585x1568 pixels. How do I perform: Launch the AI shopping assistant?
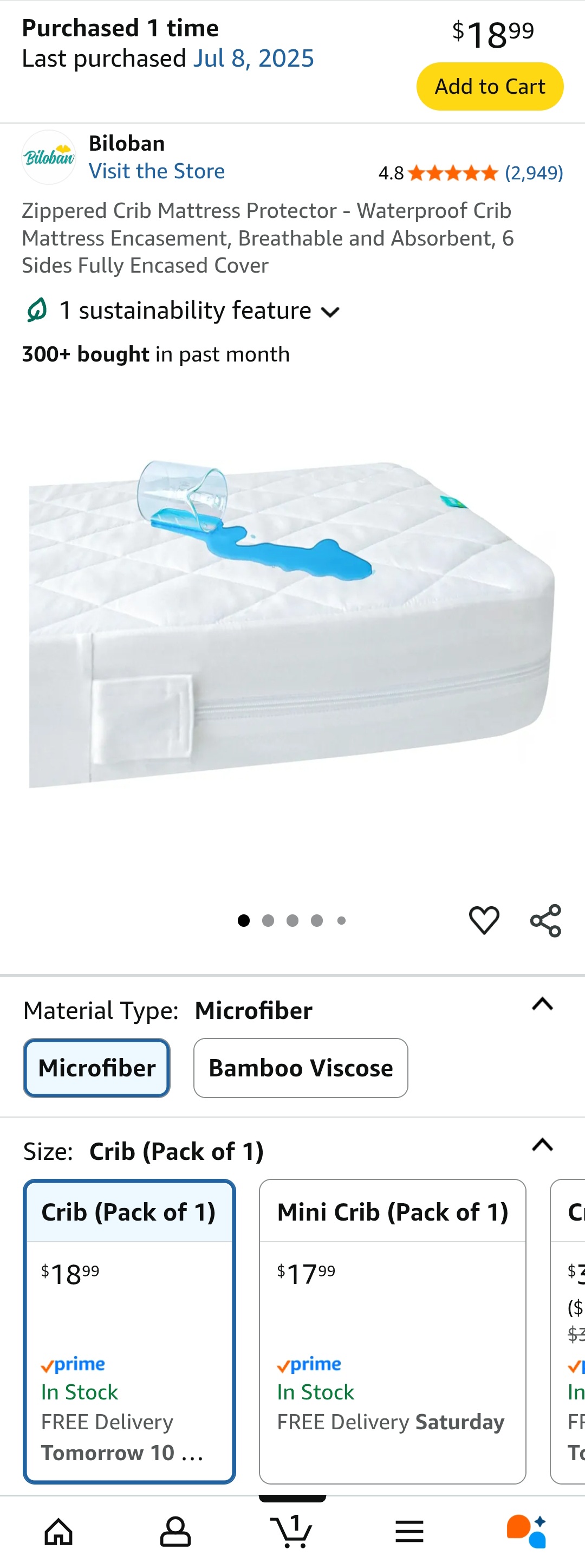(526, 1532)
